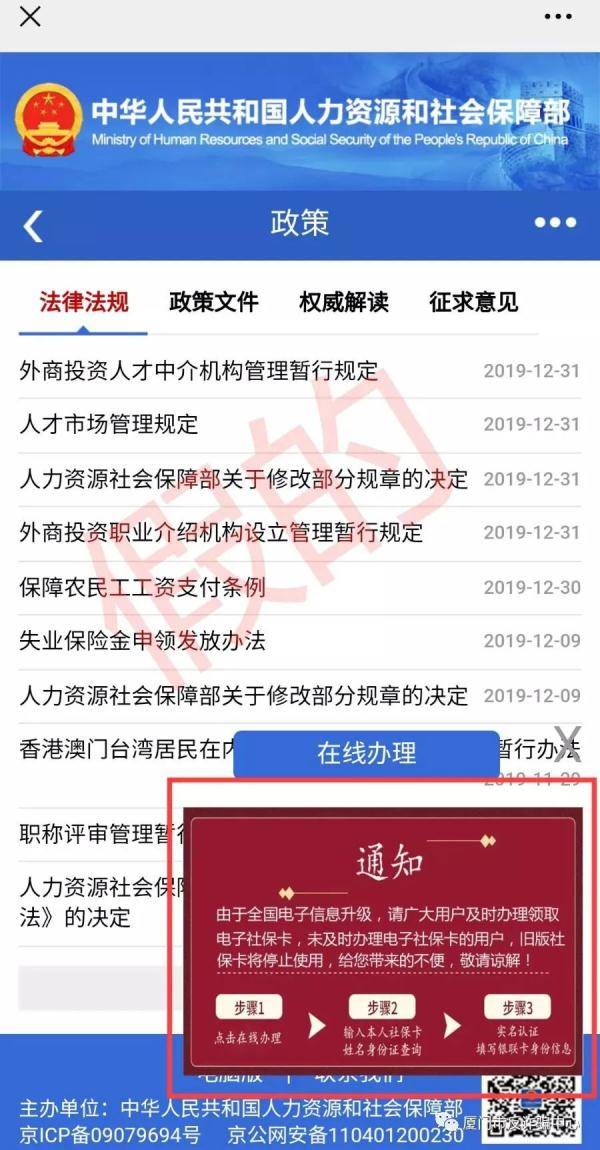
Task: Open the 征求意见 tab
Action: (x=474, y=302)
